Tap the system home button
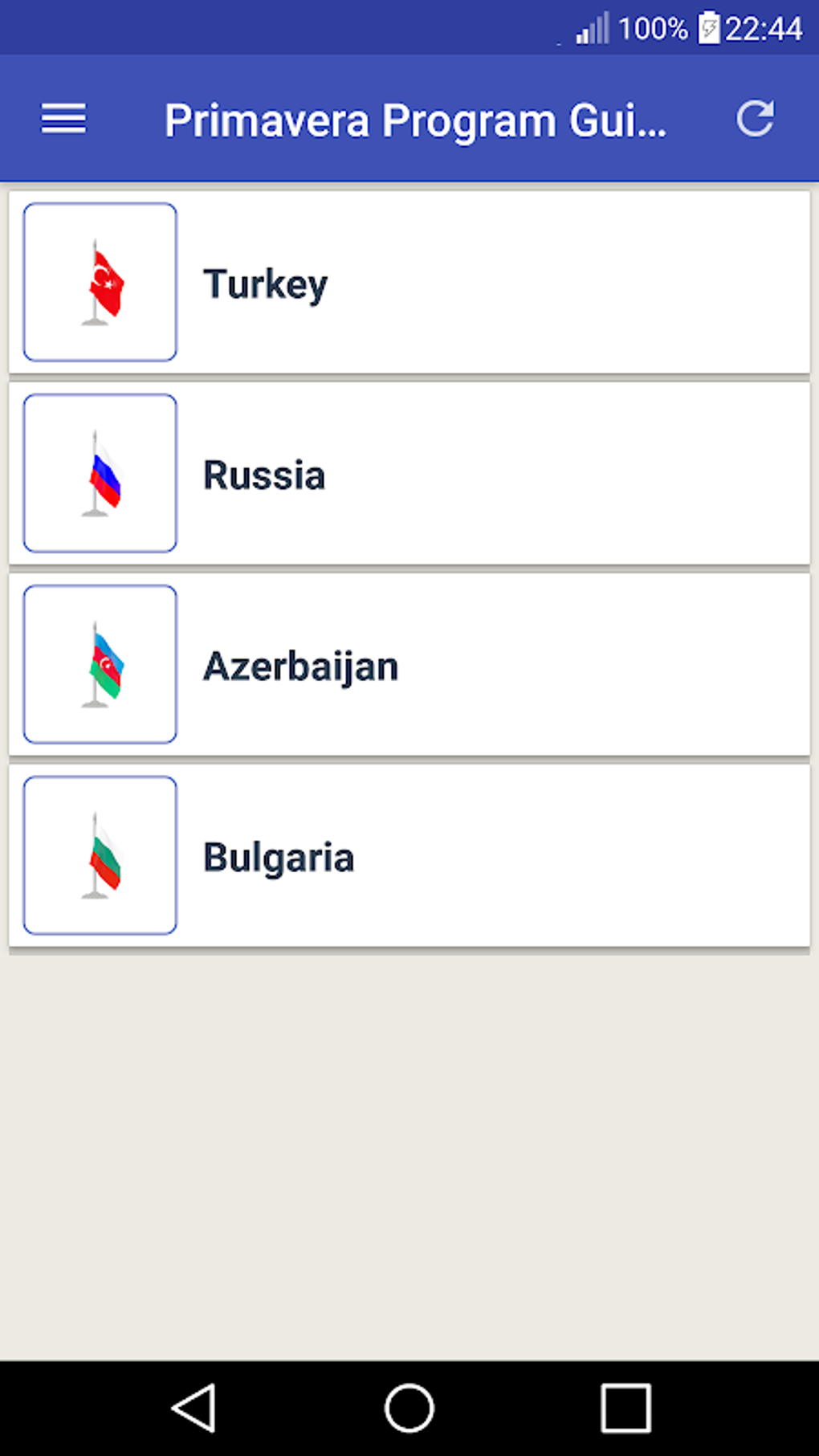 409,1407
